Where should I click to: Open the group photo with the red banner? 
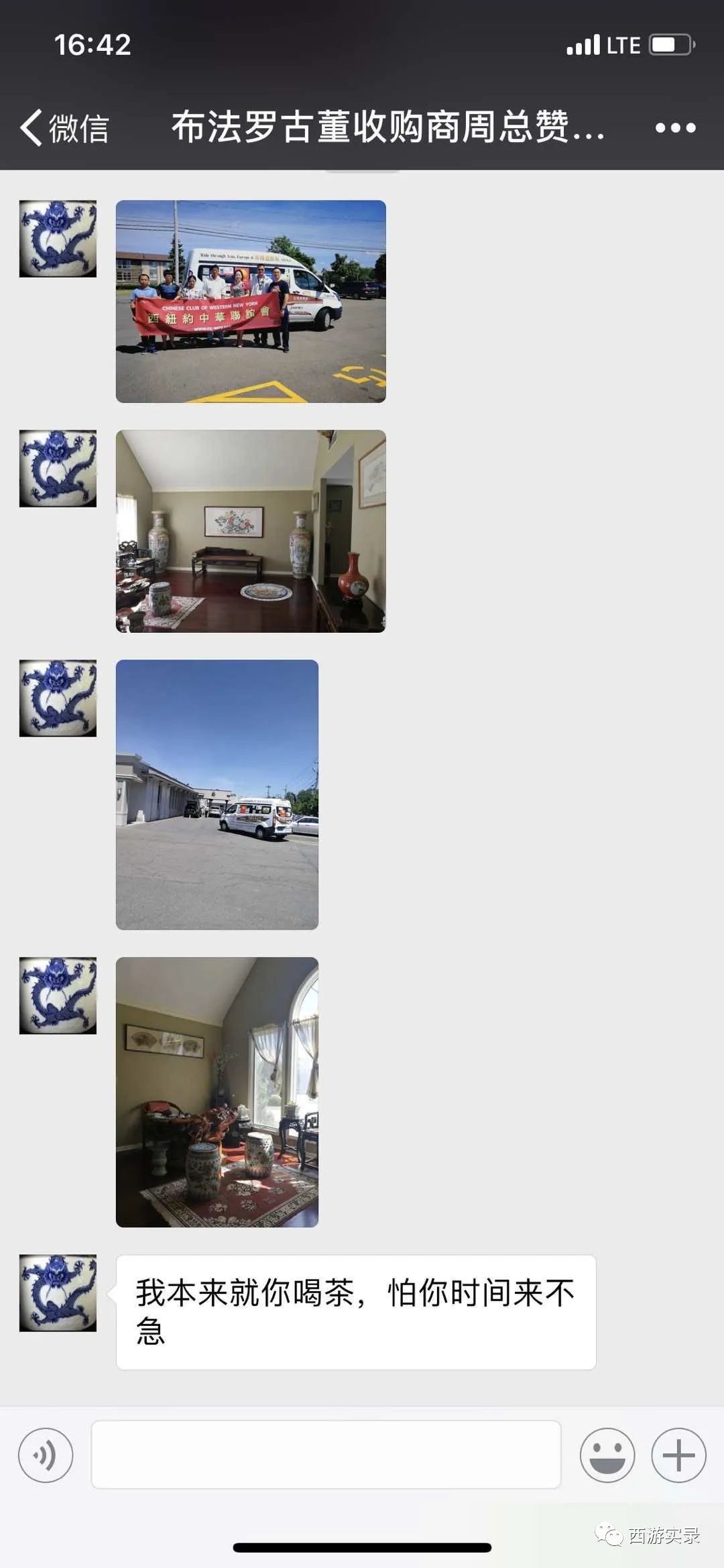pos(251,302)
